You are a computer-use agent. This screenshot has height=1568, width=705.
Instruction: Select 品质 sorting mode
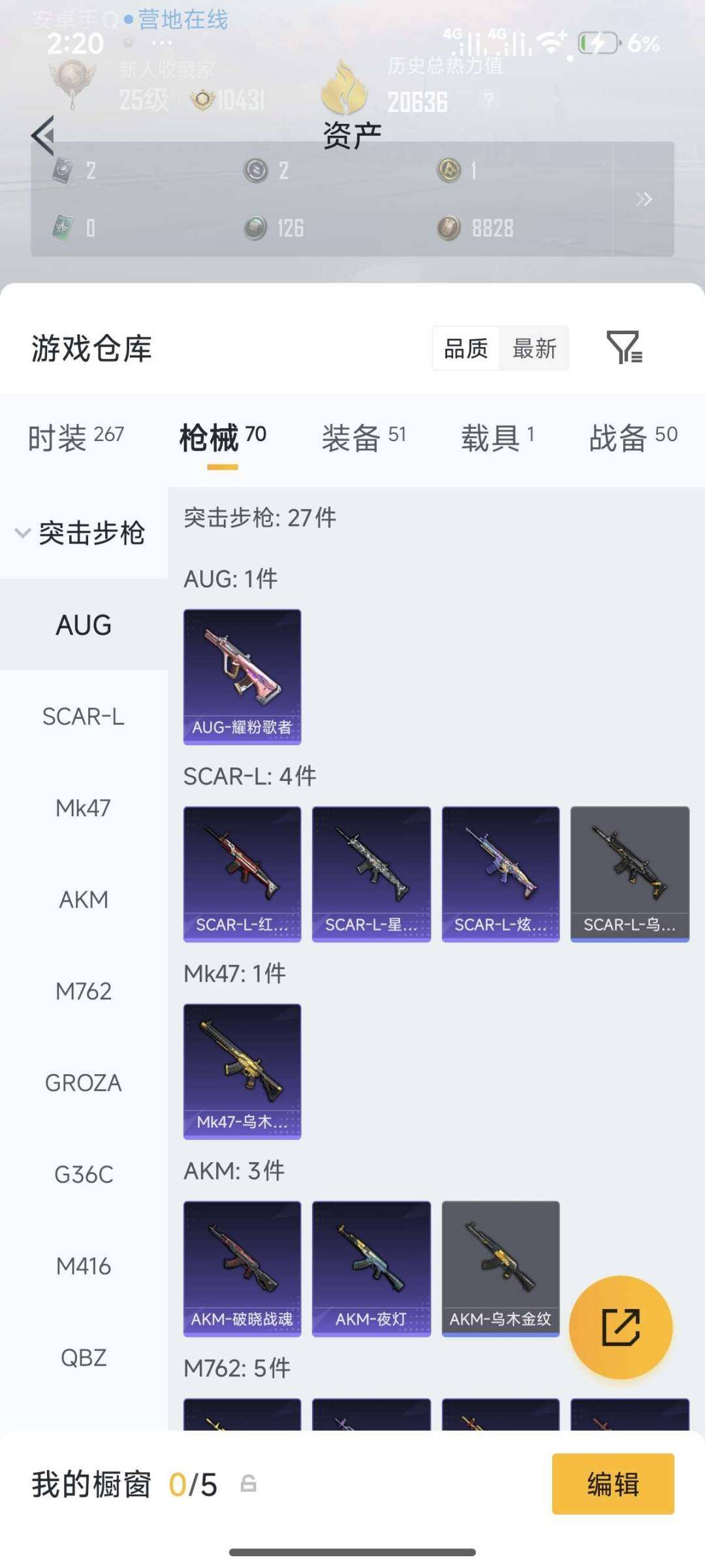[464, 348]
